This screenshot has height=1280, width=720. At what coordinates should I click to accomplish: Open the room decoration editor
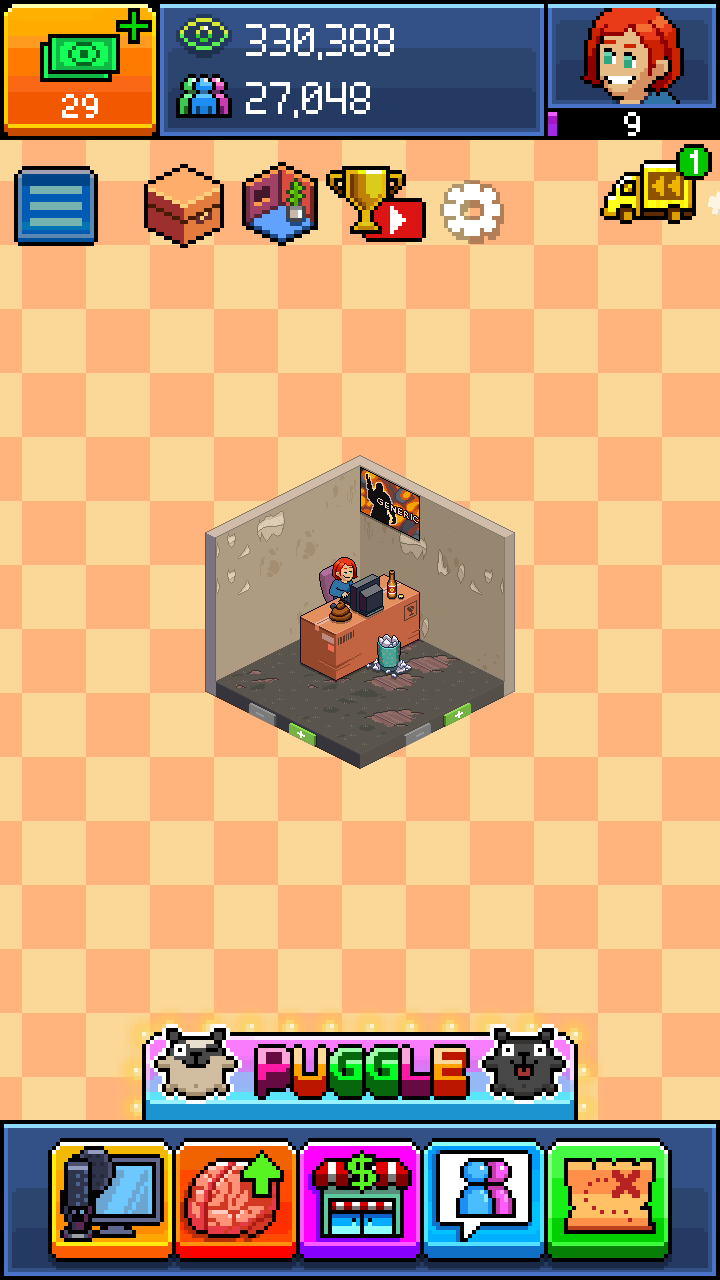280,204
